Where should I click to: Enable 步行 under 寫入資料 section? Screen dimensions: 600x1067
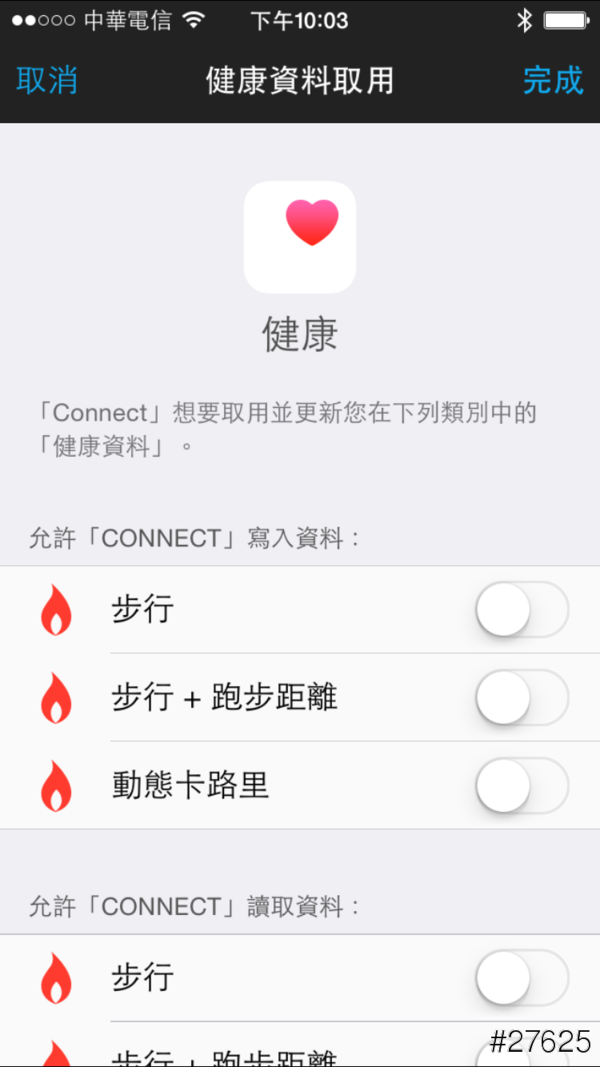pyautogui.click(x=521, y=609)
